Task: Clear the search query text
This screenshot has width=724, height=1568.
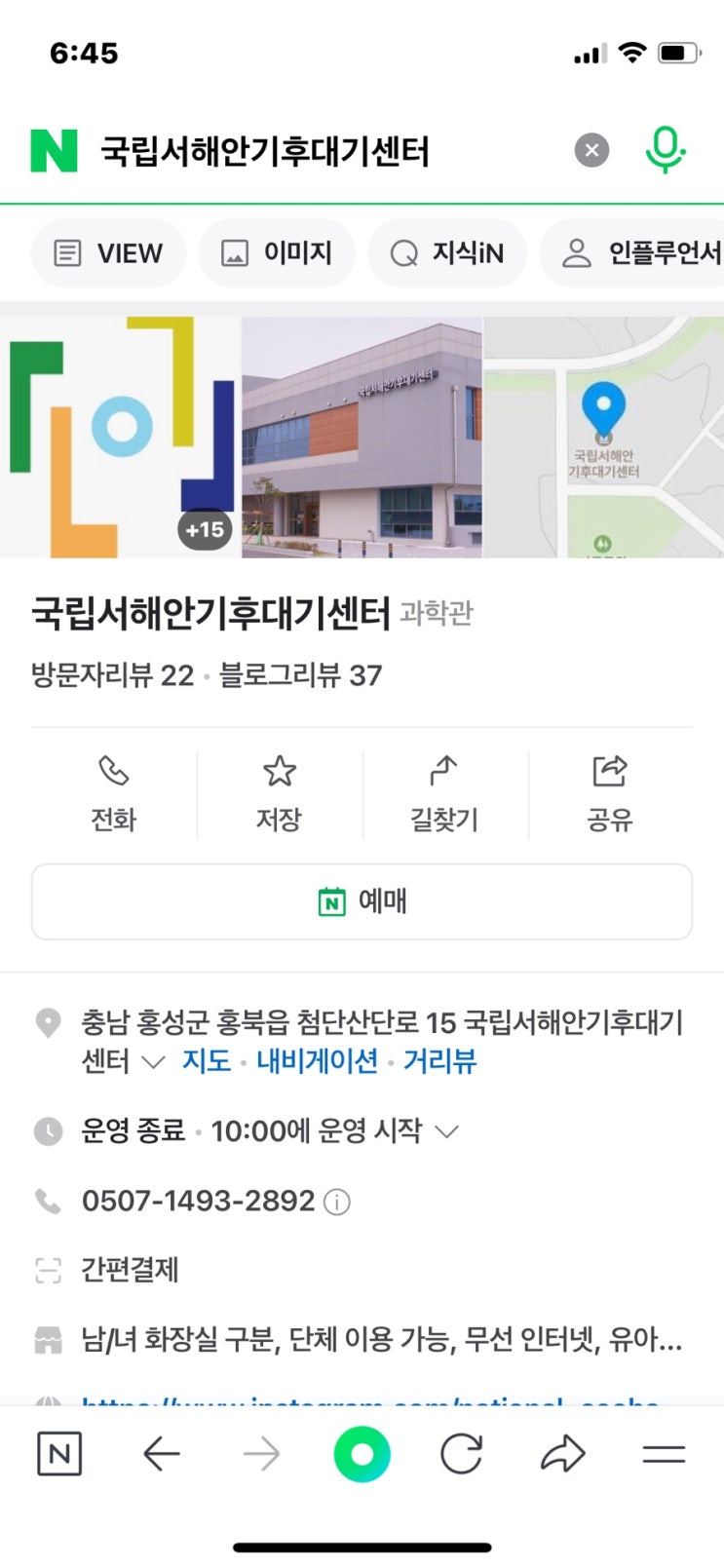Action: tap(591, 150)
